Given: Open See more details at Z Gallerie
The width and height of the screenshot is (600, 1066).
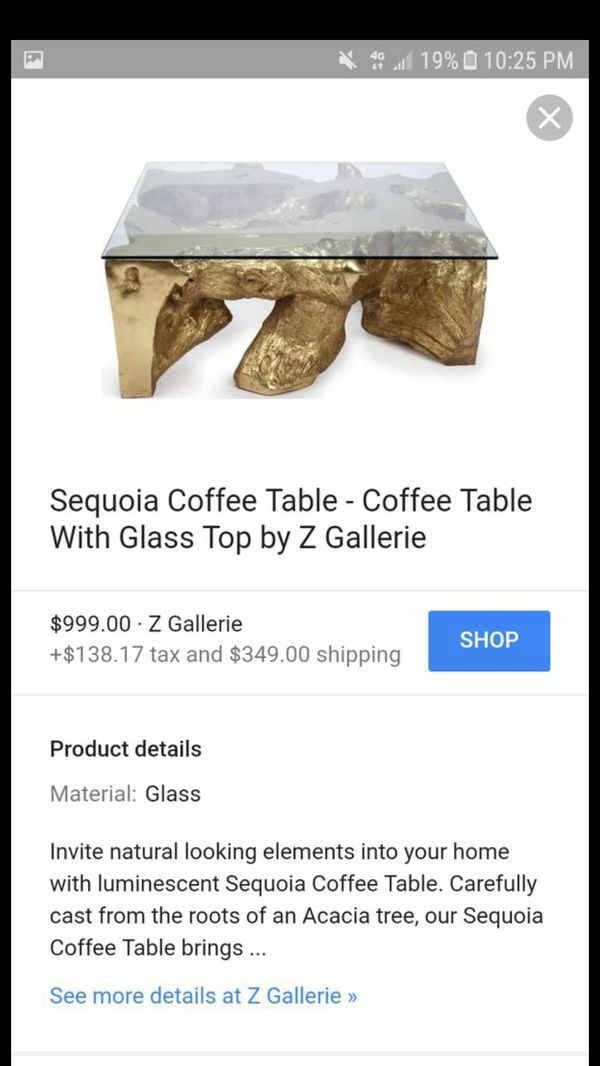Looking at the screenshot, I should pos(203,996).
